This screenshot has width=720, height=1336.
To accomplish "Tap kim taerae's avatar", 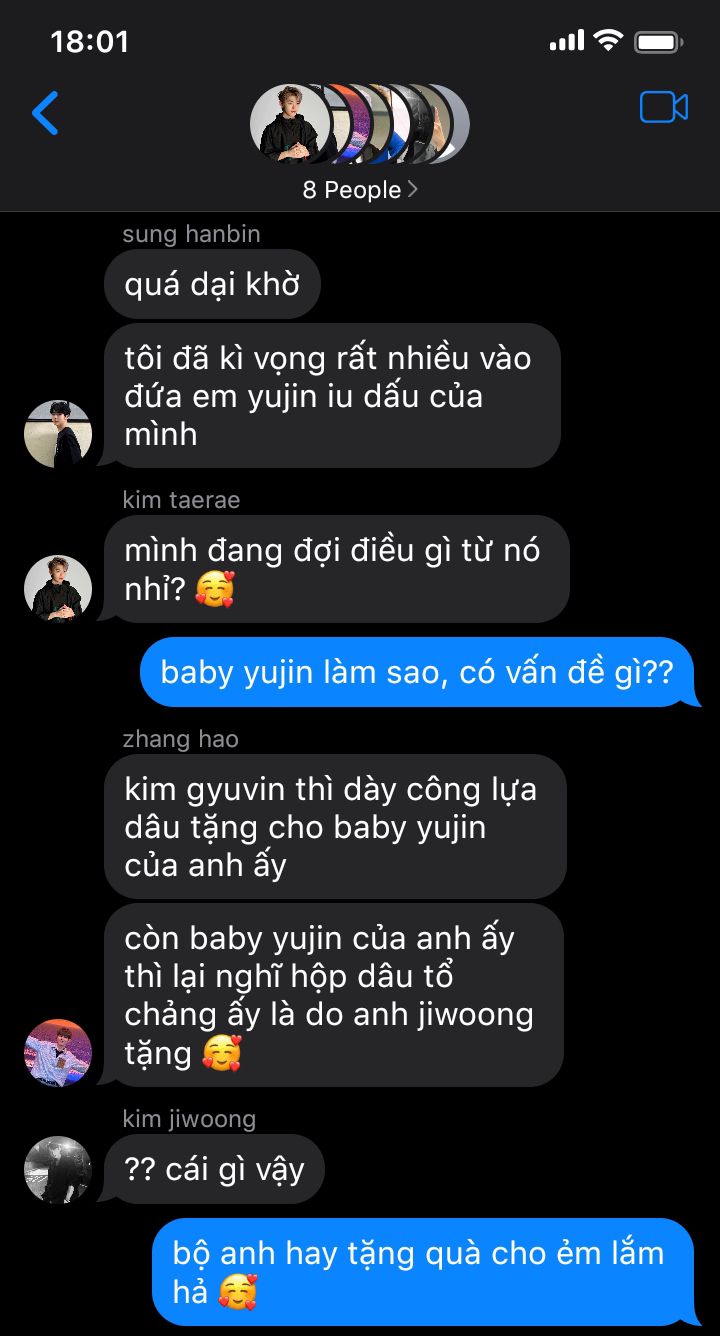I will (58, 589).
